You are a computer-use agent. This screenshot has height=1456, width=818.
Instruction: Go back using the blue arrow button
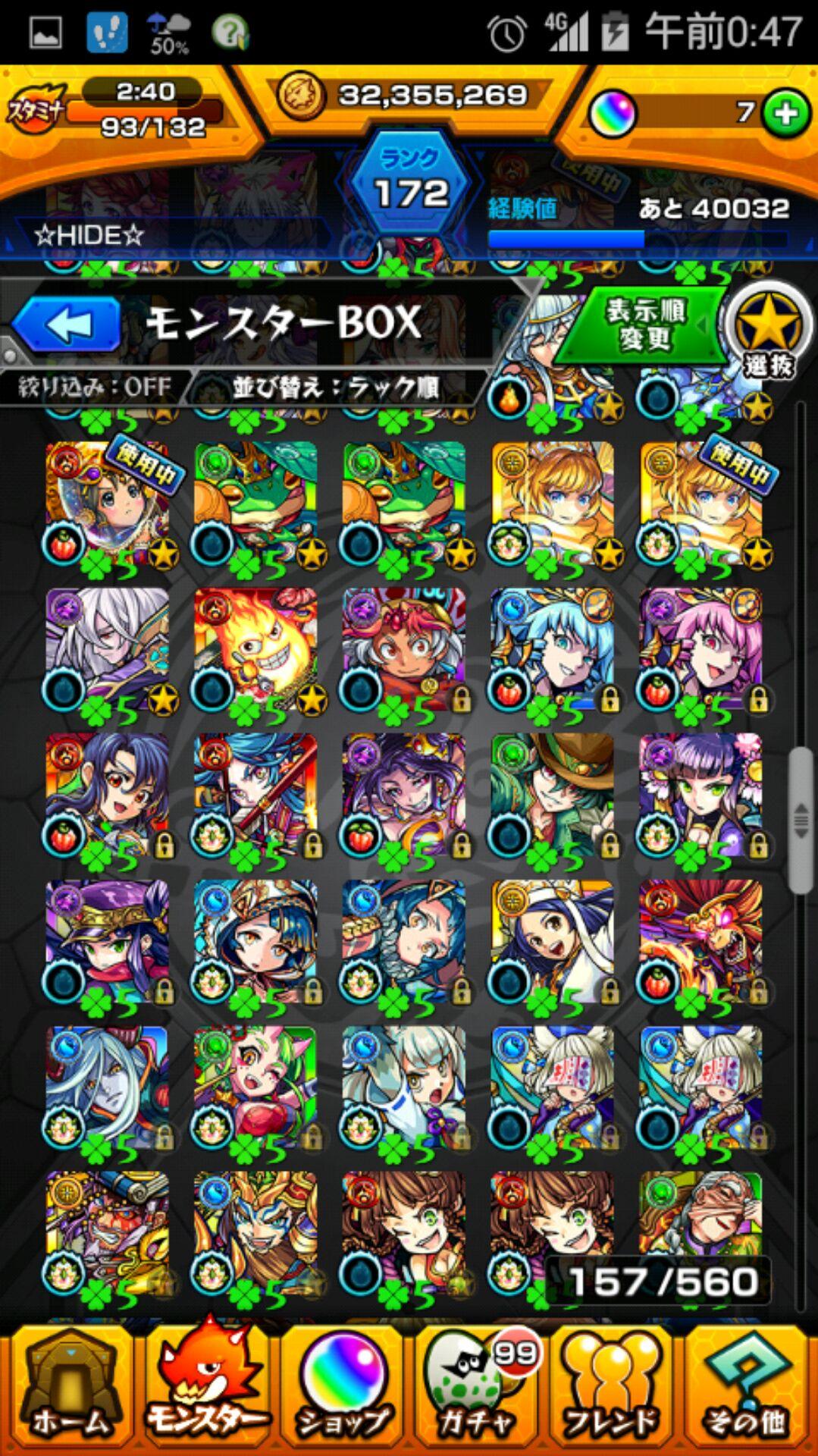[x=67, y=325]
